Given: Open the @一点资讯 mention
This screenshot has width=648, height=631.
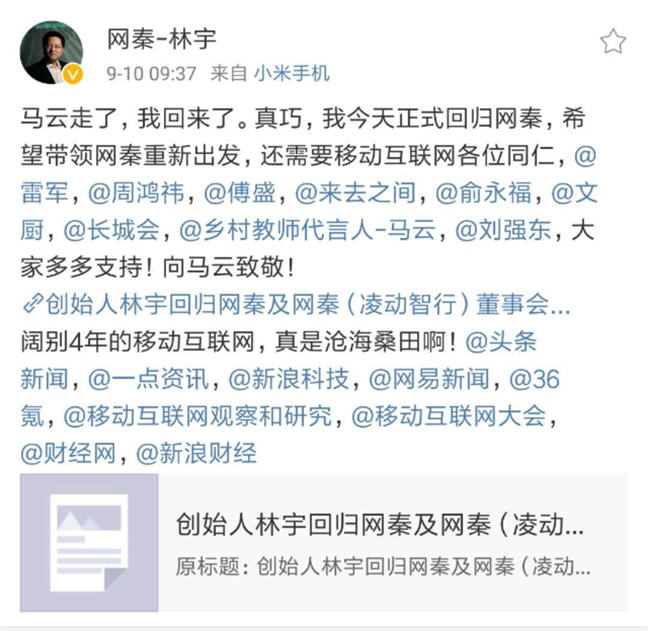Looking at the screenshot, I should [148, 380].
